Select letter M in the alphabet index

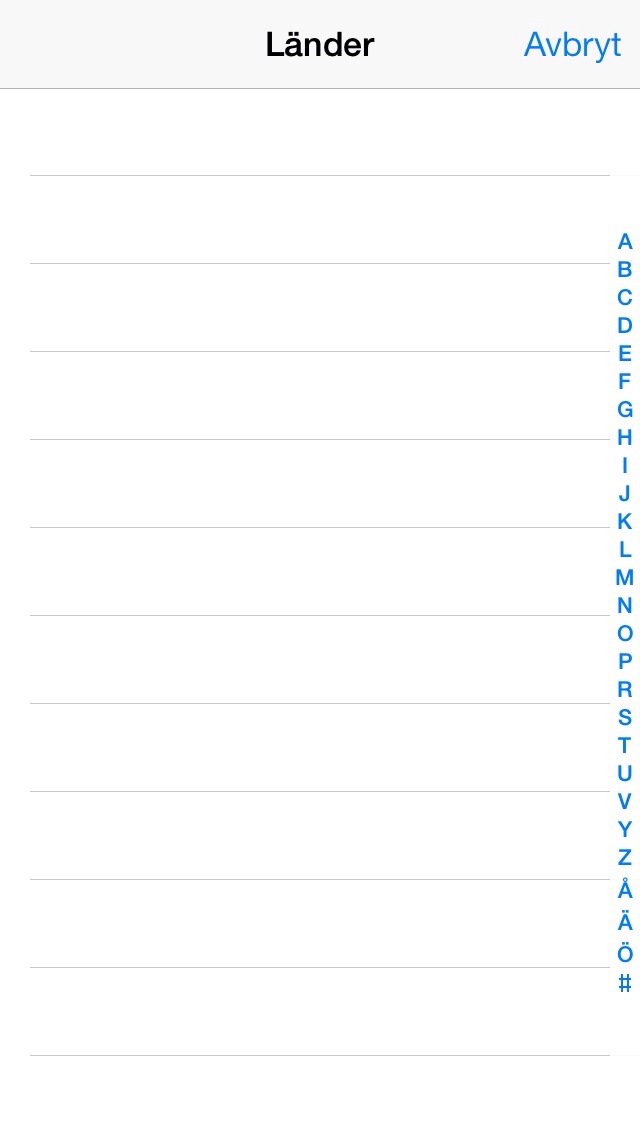pyautogui.click(x=625, y=577)
